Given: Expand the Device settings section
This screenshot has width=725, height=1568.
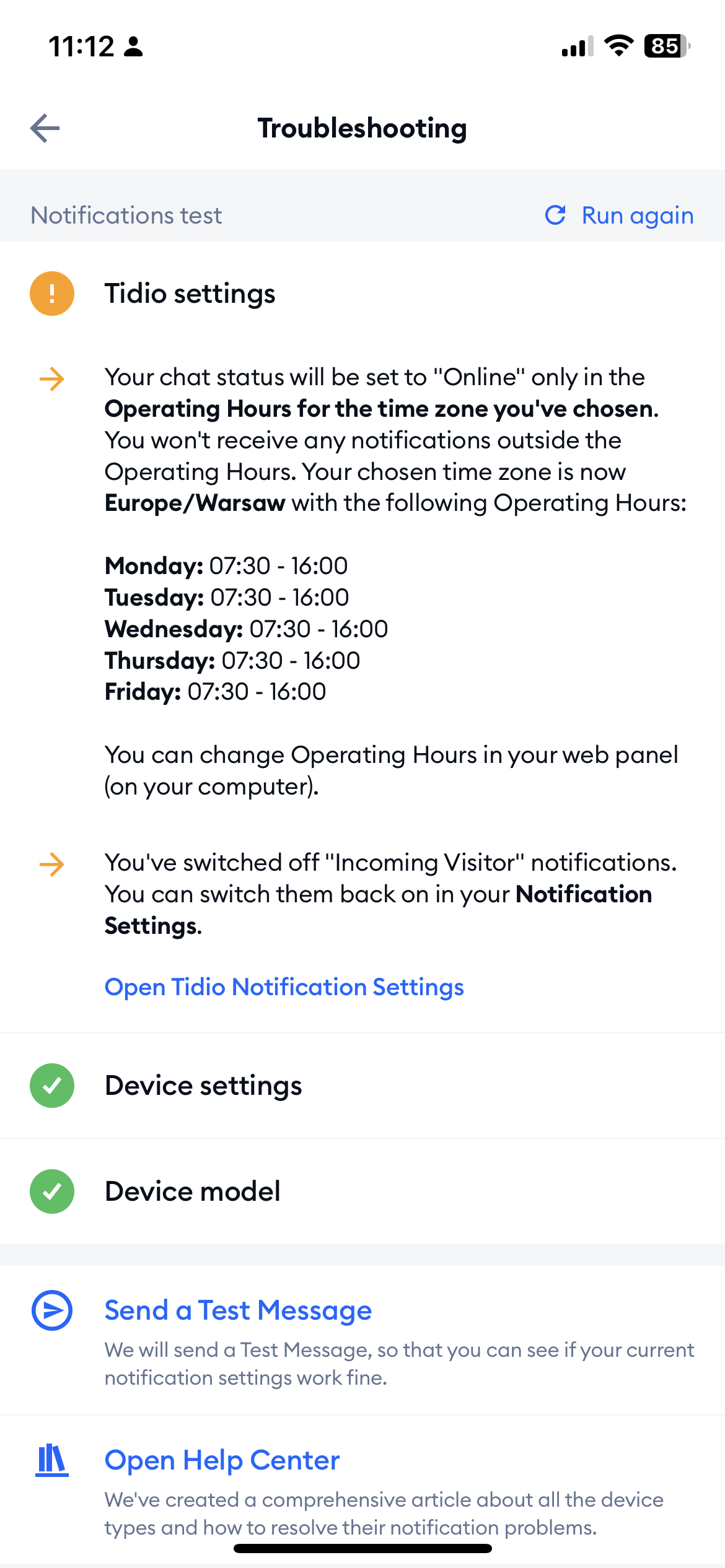Looking at the screenshot, I should coord(362,1086).
